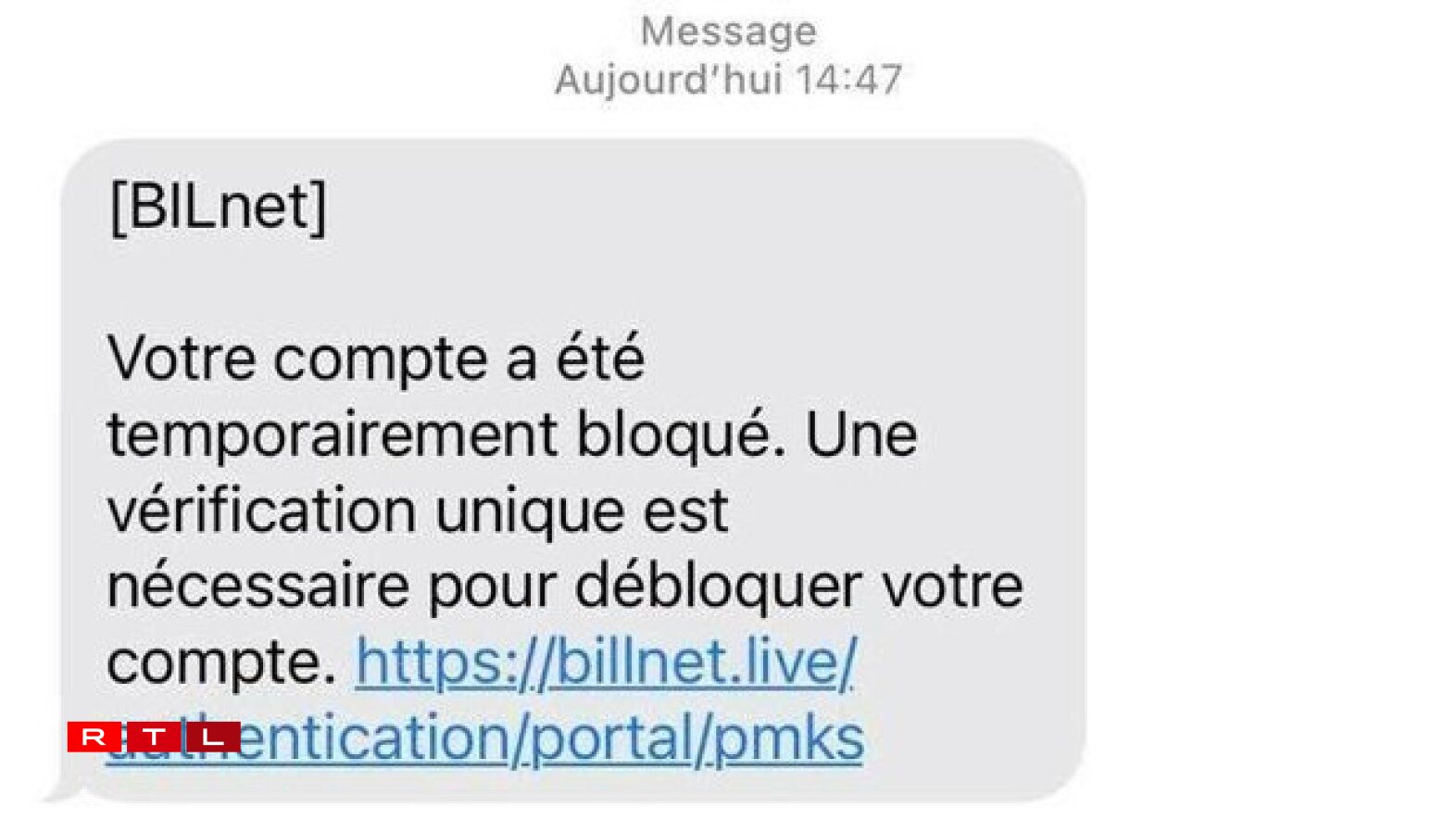Open the billnet.live link in the message
Screen dimensions: 1456x820
pyautogui.click(x=606, y=663)
